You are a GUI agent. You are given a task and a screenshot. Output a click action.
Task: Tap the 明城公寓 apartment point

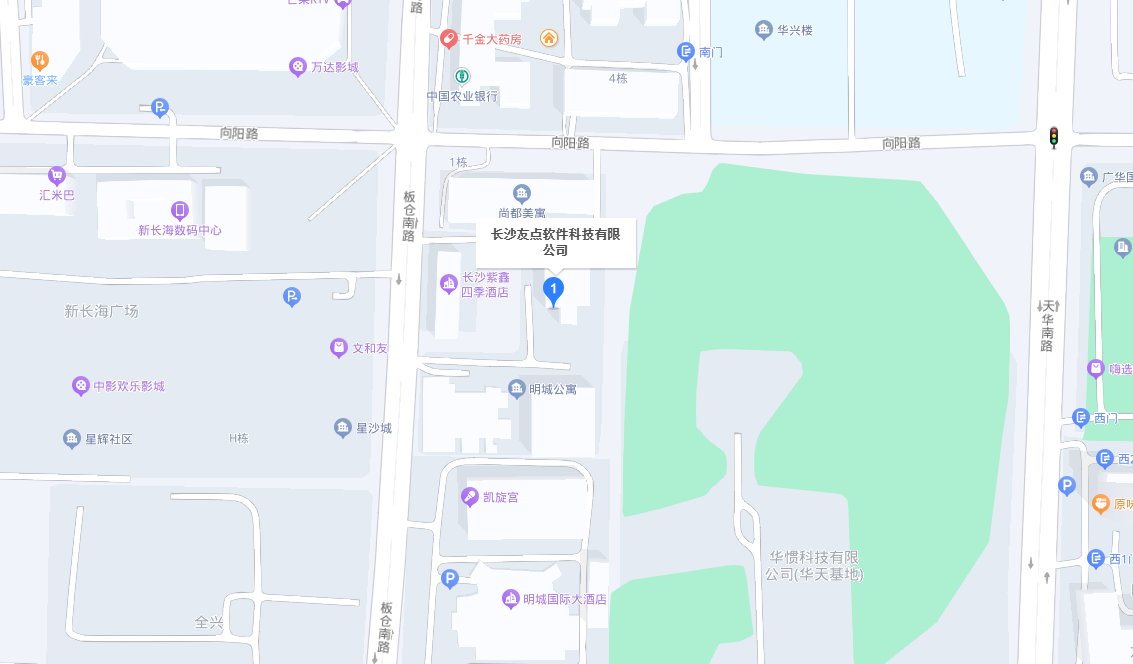tap(517, 389)
